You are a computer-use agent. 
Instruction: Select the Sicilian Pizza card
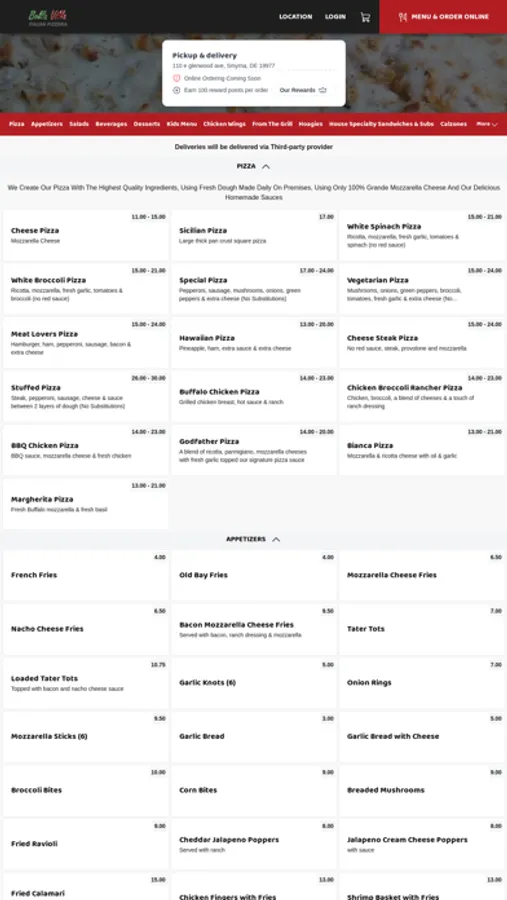pyautogui.click(x=254, y=235)
